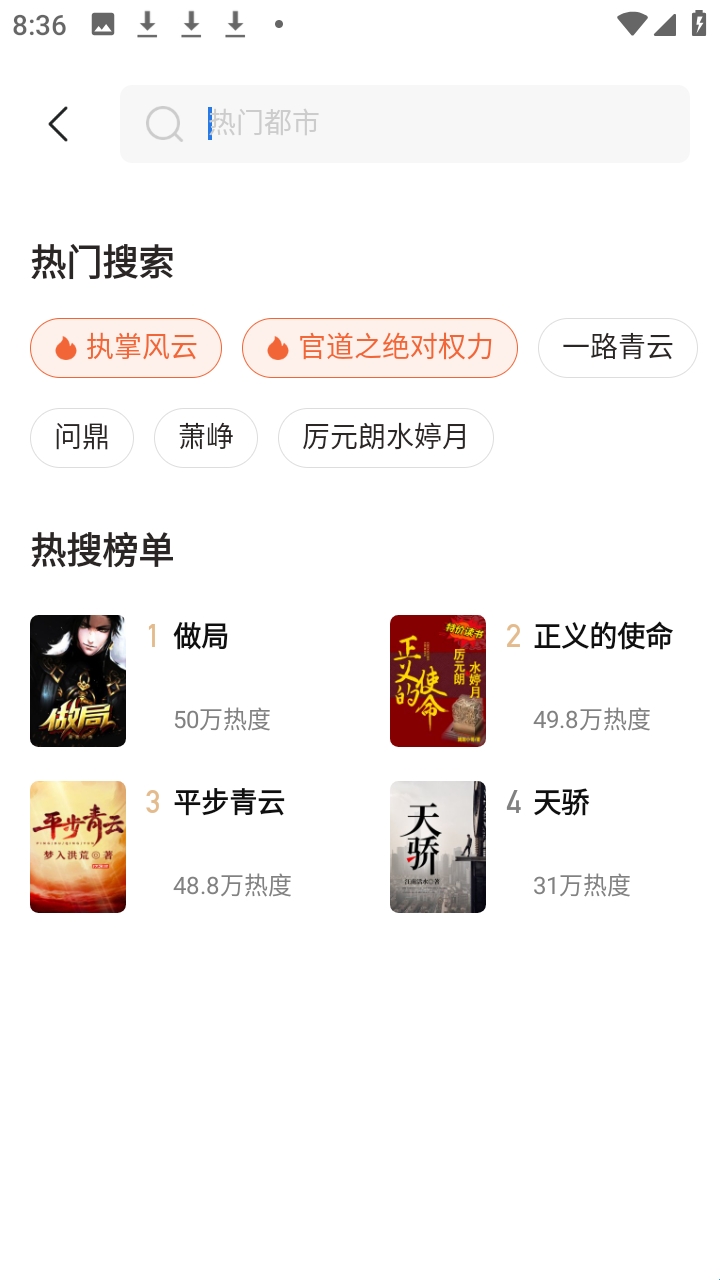Open the book 正义的使命

(x=438, y=681)
